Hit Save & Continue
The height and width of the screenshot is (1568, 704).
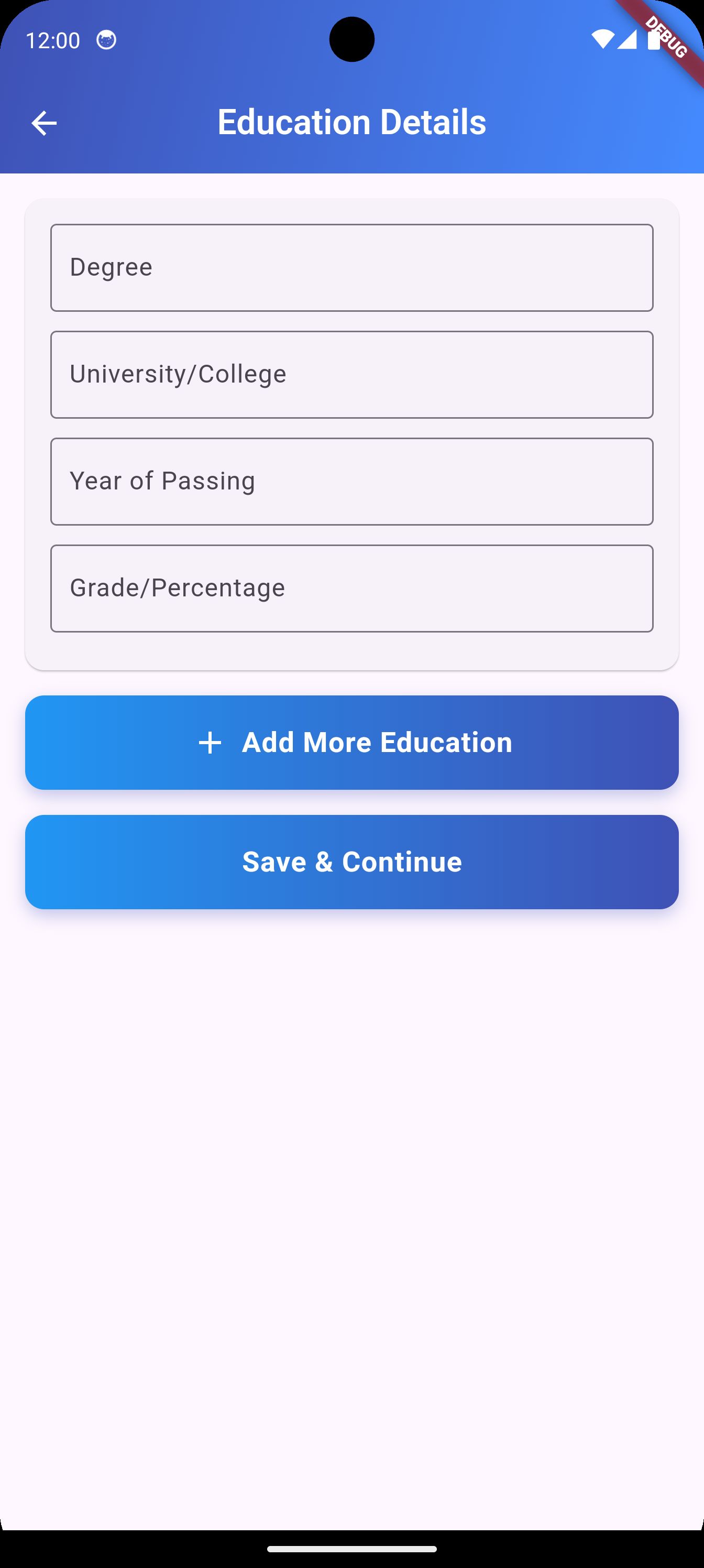pyautogui.click(x=351, y=862)
